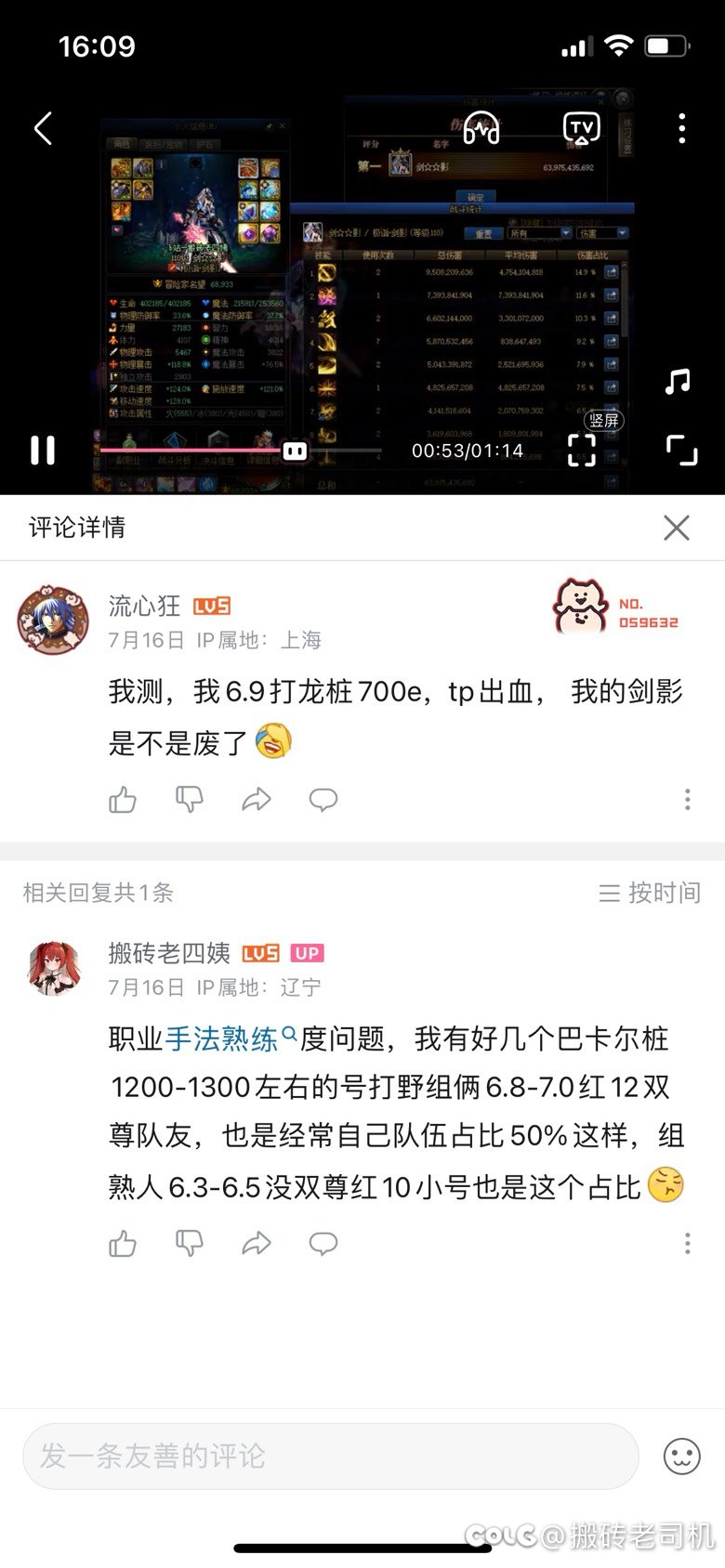
Task: Change reply sorting 按时间
Action: [x=649, y=893]
